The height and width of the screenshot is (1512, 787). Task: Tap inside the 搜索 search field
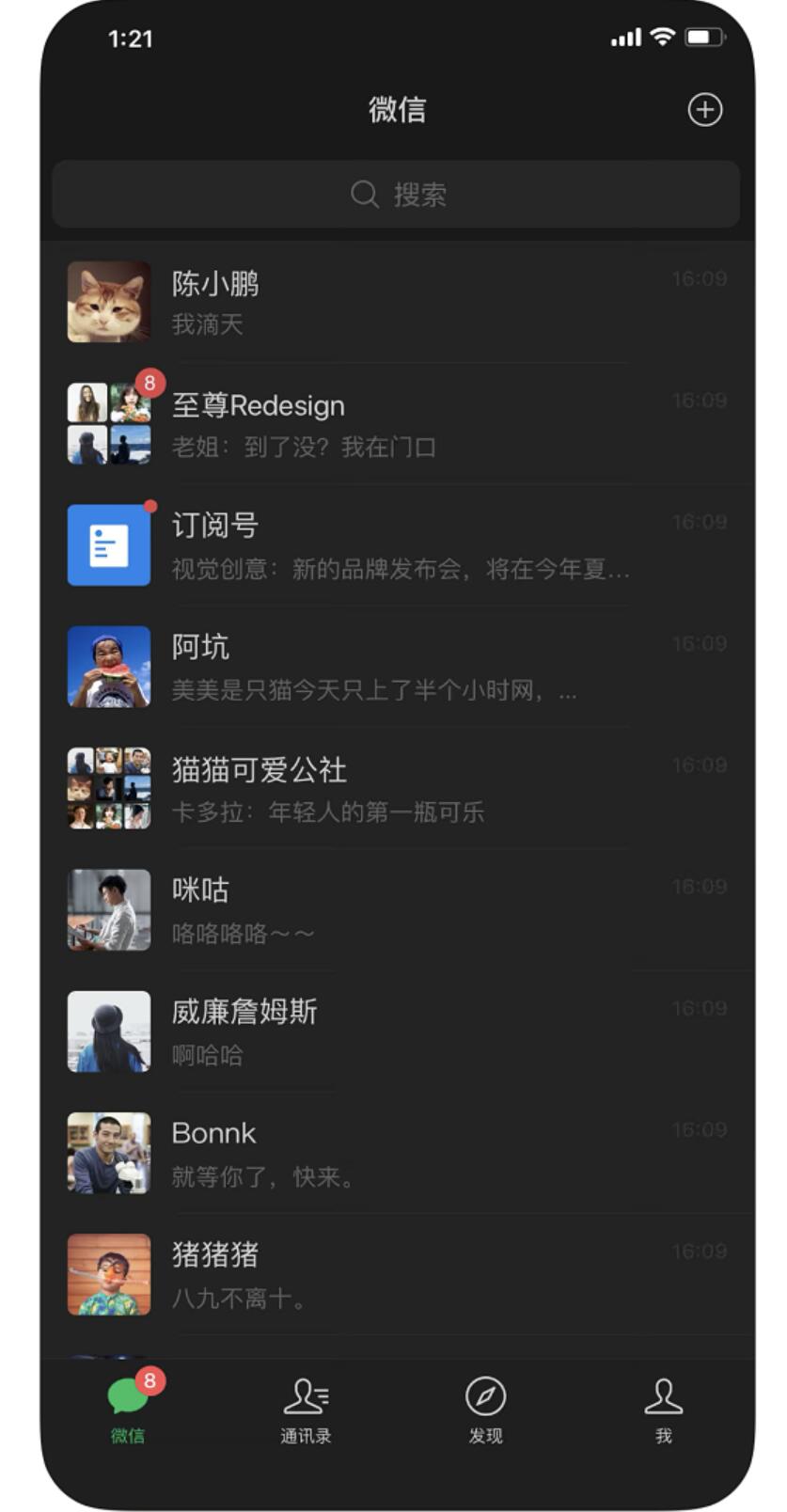[x=393, y=195]
